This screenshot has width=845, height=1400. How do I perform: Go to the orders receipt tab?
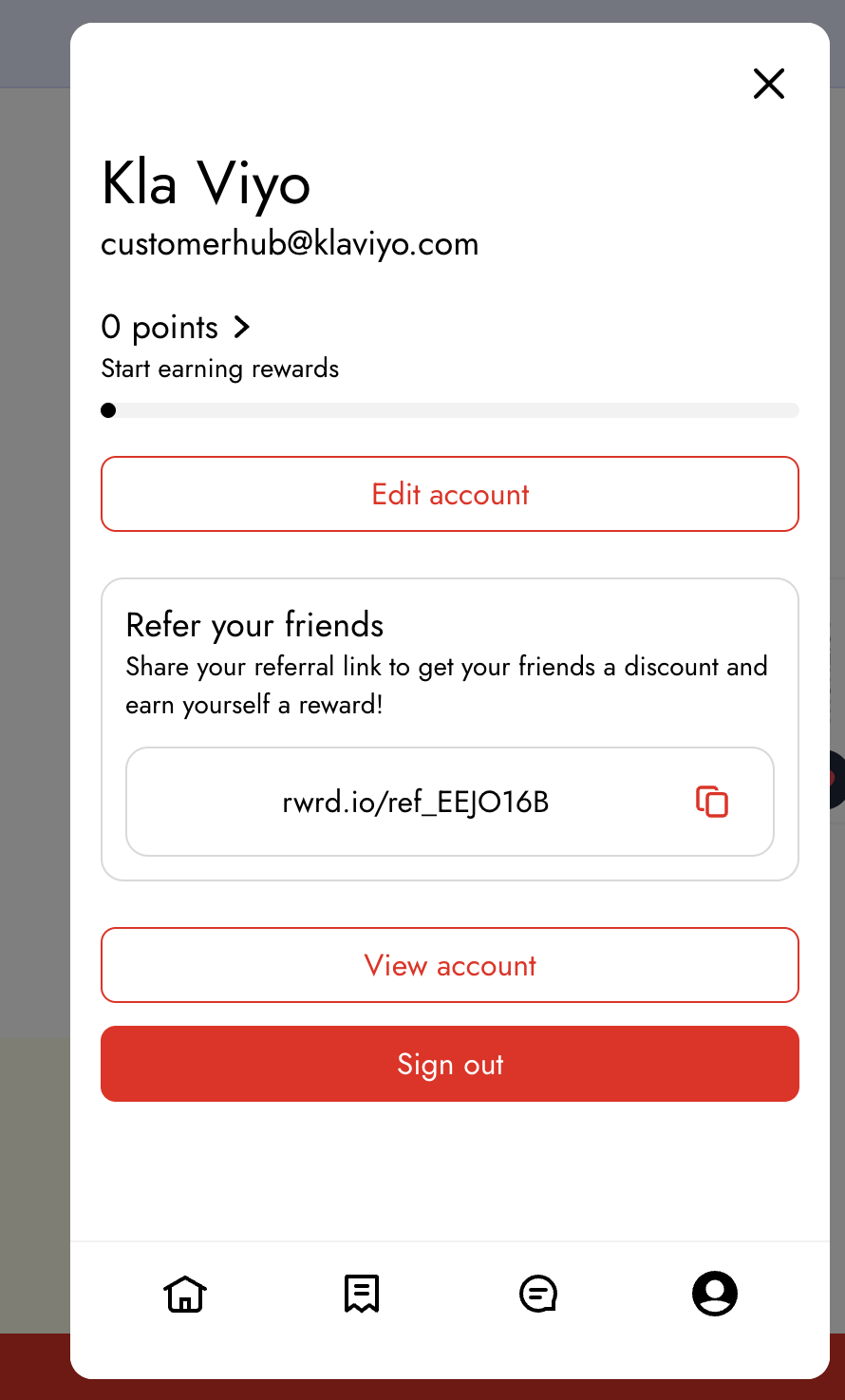pyautogui.click(x=362, y=1294)
